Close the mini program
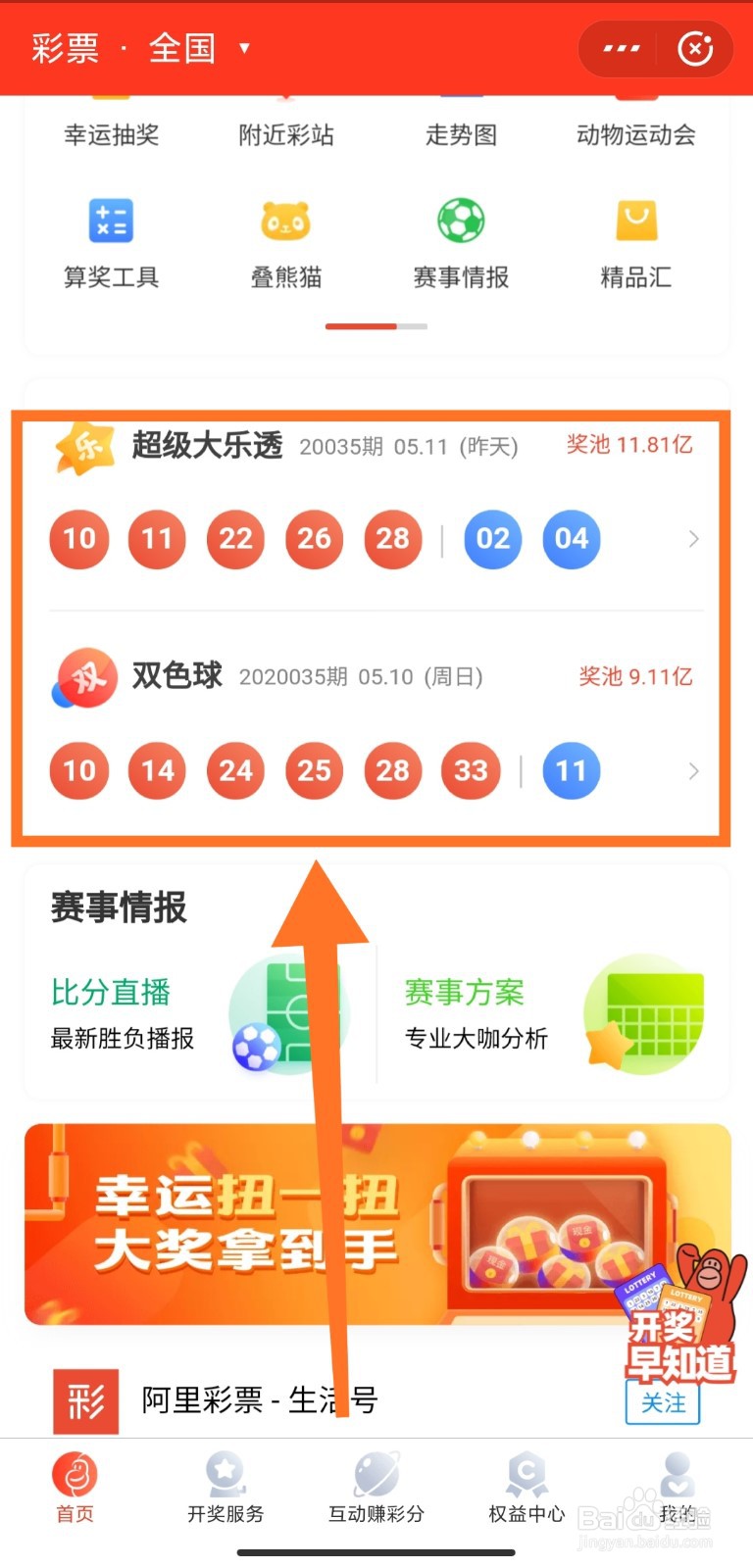Image resolution: width=753 pixels, height=1568 pixels. point(695,48)
